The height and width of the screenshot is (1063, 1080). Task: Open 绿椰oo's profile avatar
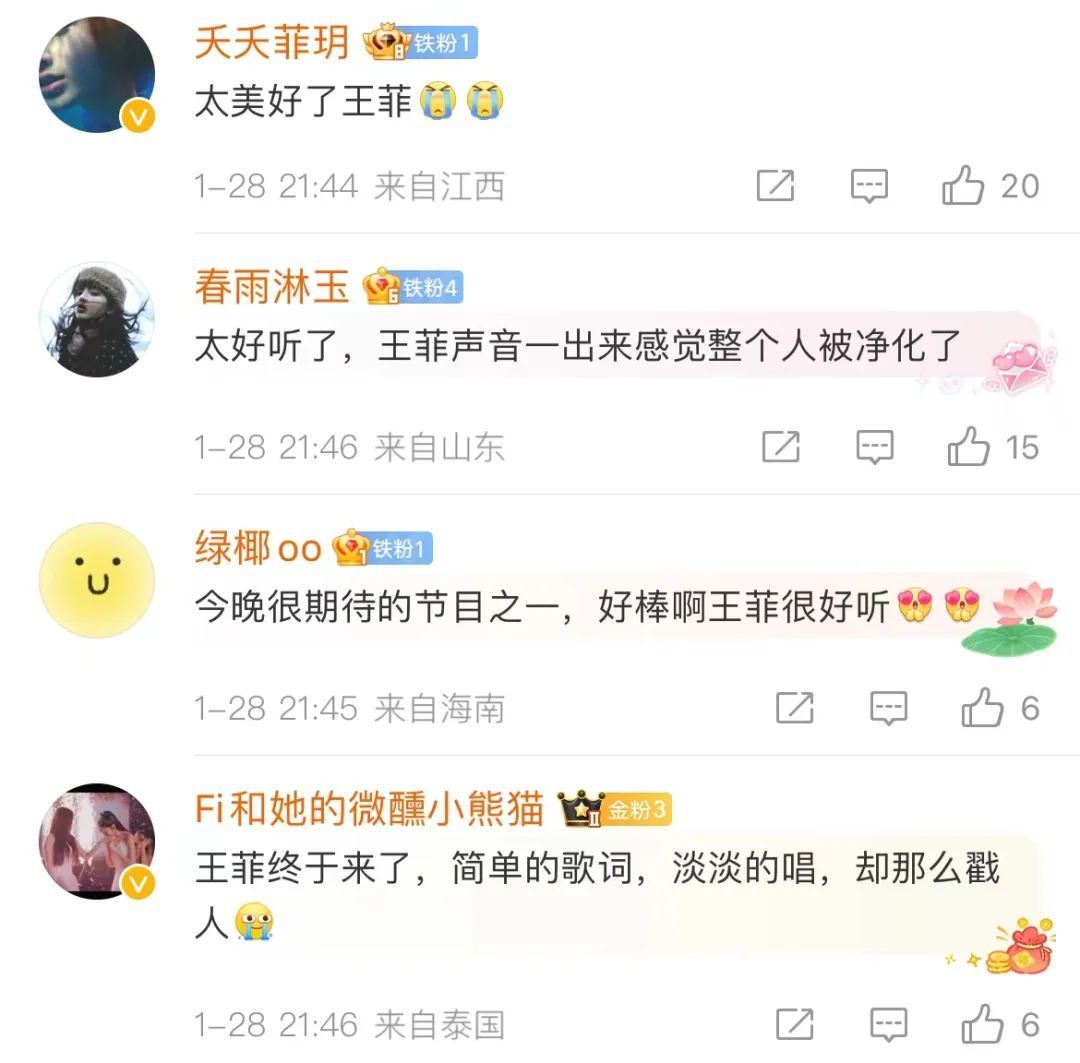pyautogui.click(x=96, y=580)
